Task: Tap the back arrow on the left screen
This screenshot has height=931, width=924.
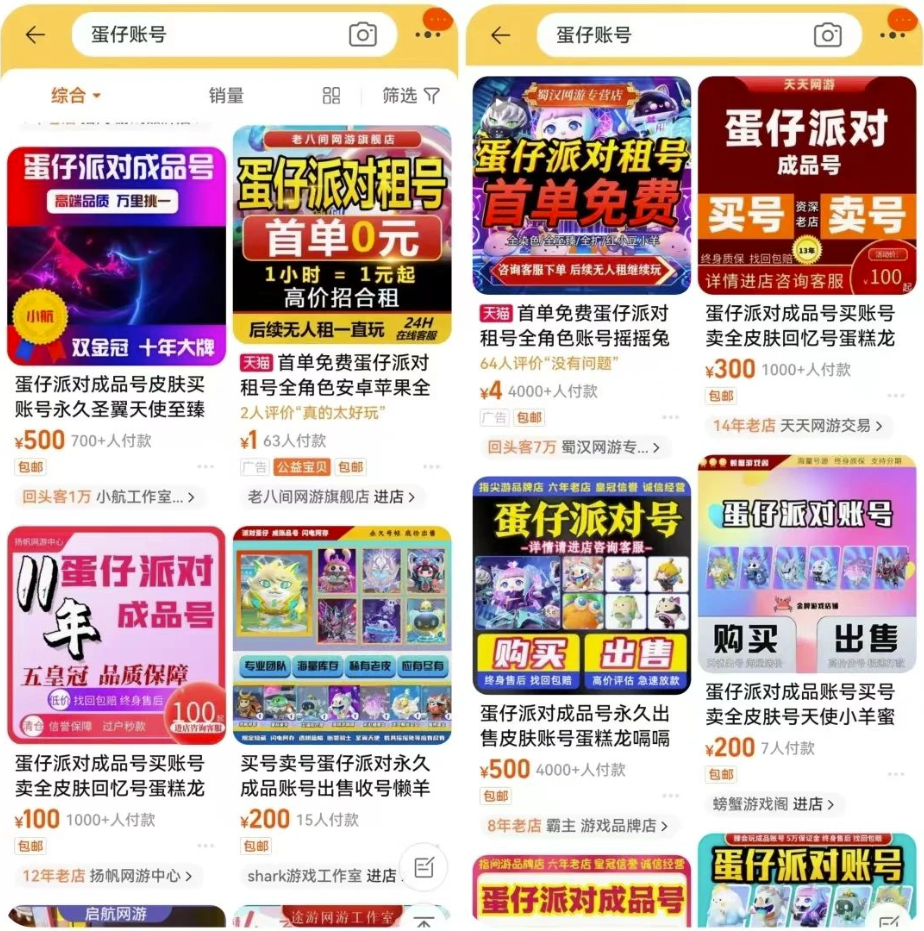Action: [x=36, y=35]
